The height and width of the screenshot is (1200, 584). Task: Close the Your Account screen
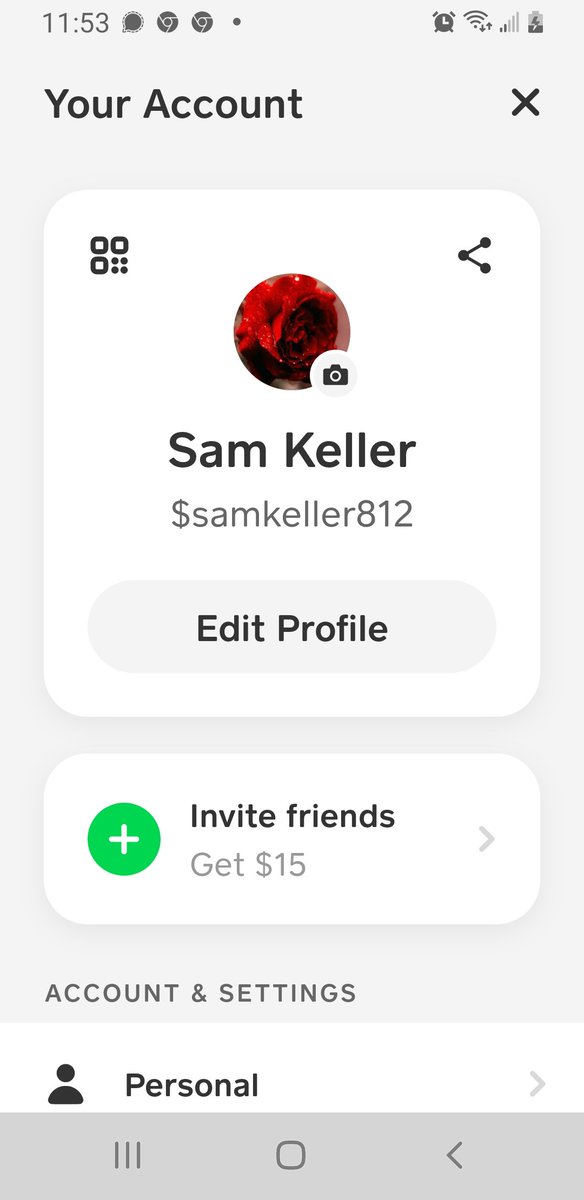click(525, 103)
